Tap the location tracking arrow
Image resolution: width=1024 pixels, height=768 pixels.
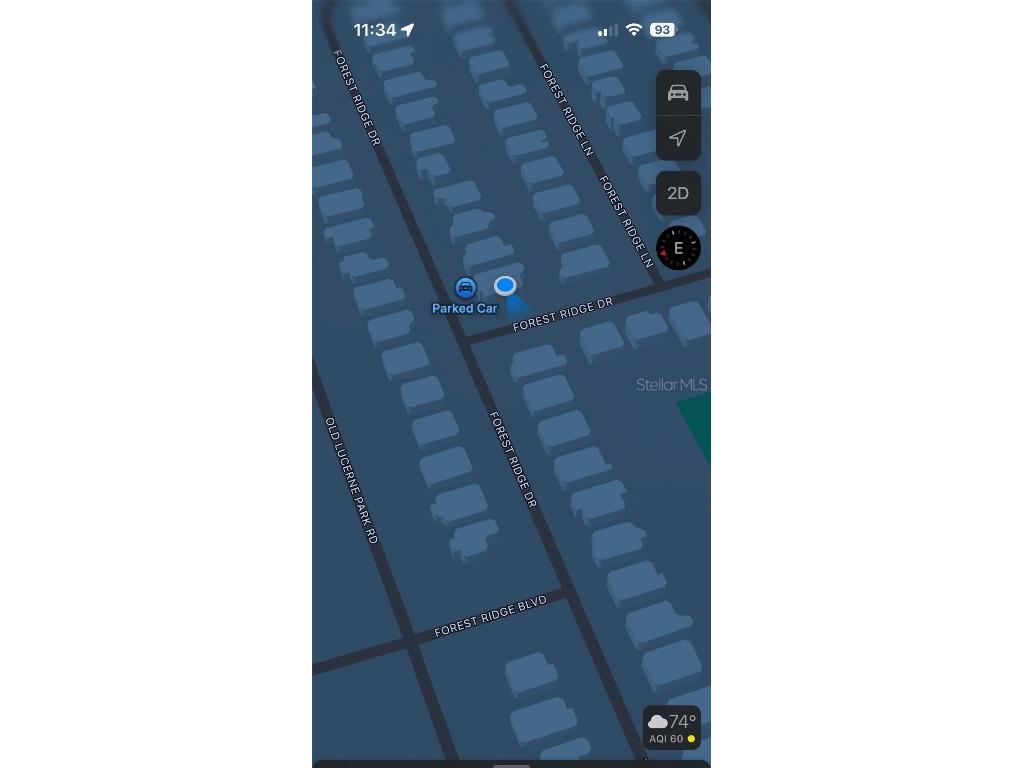678,138
